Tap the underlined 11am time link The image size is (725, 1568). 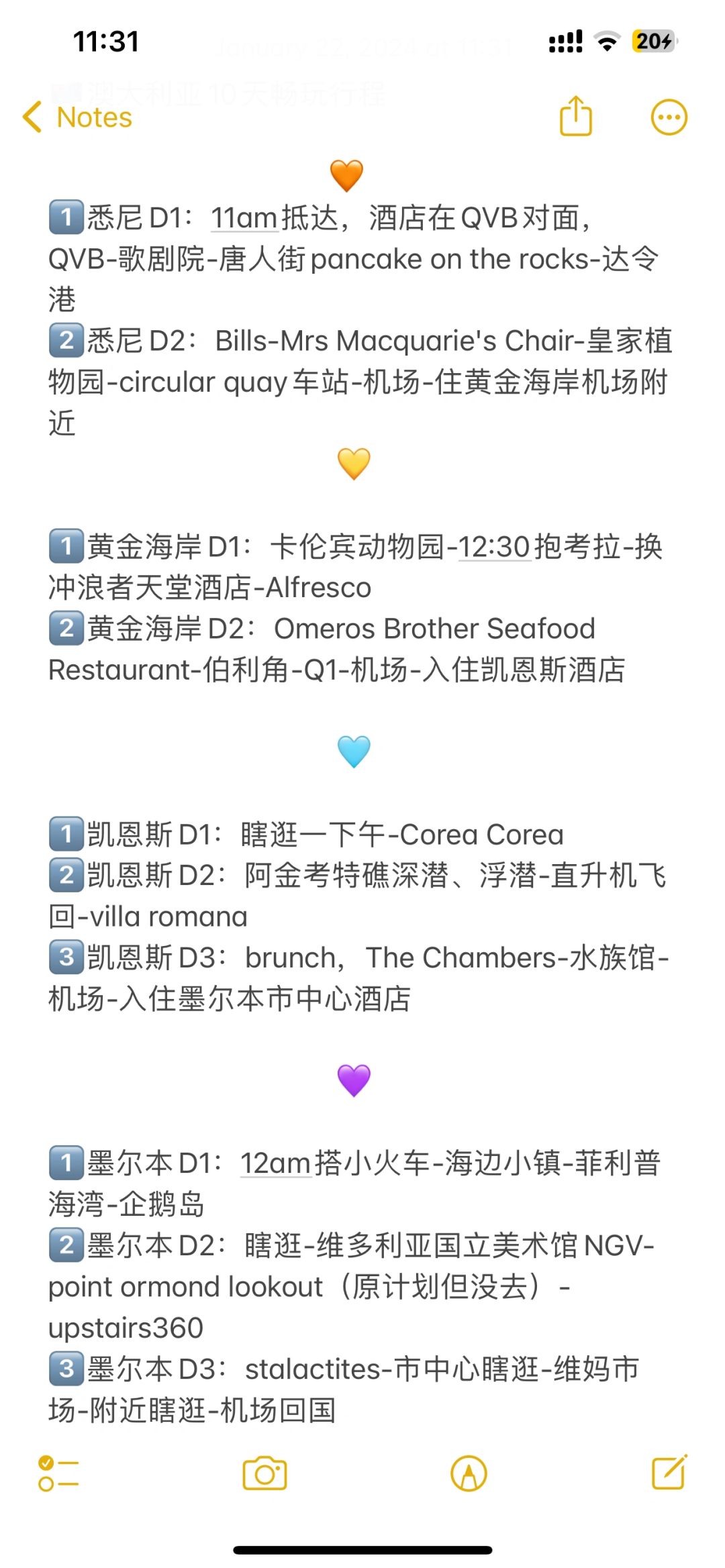point(244,218)
